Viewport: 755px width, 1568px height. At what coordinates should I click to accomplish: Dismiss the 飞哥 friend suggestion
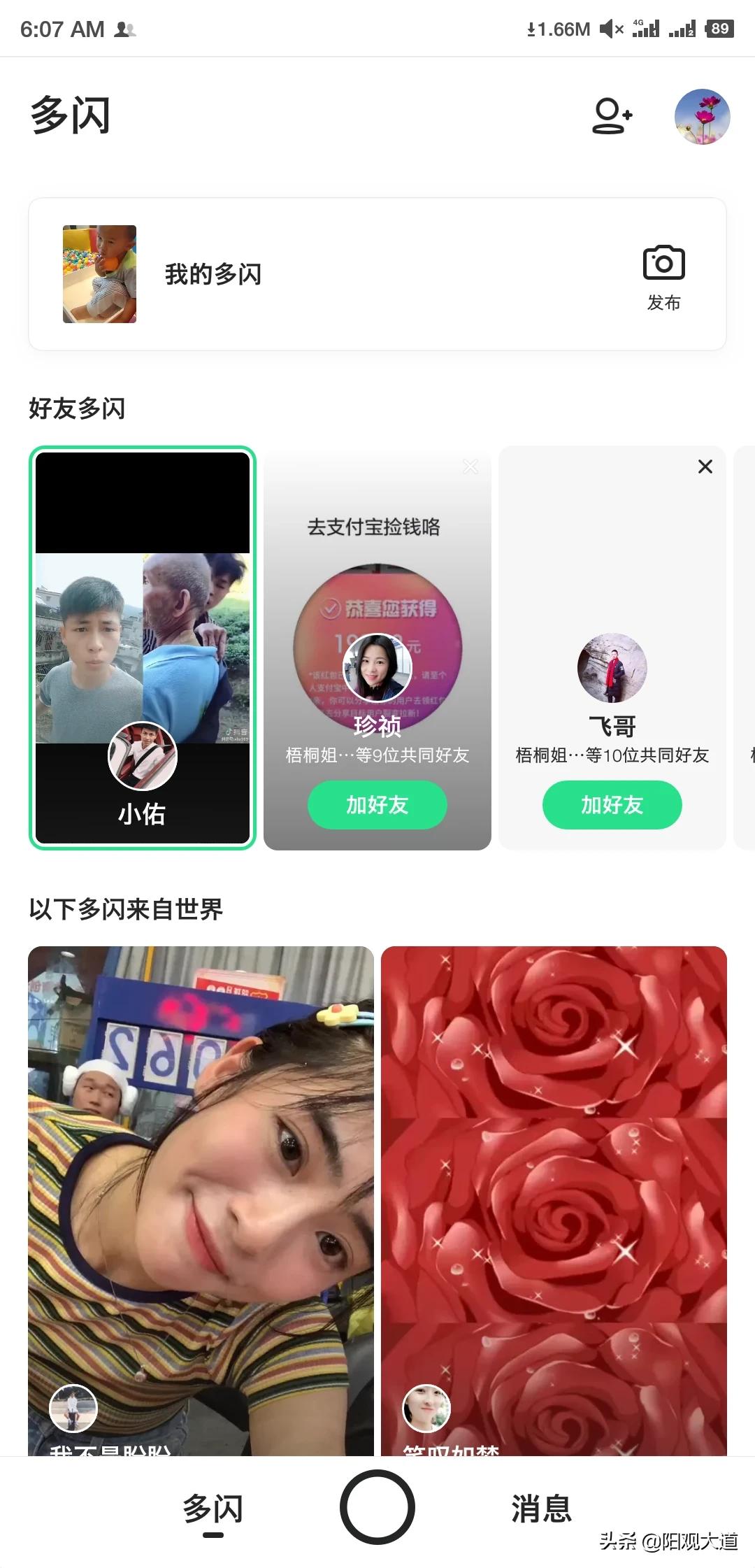[705, 466]
